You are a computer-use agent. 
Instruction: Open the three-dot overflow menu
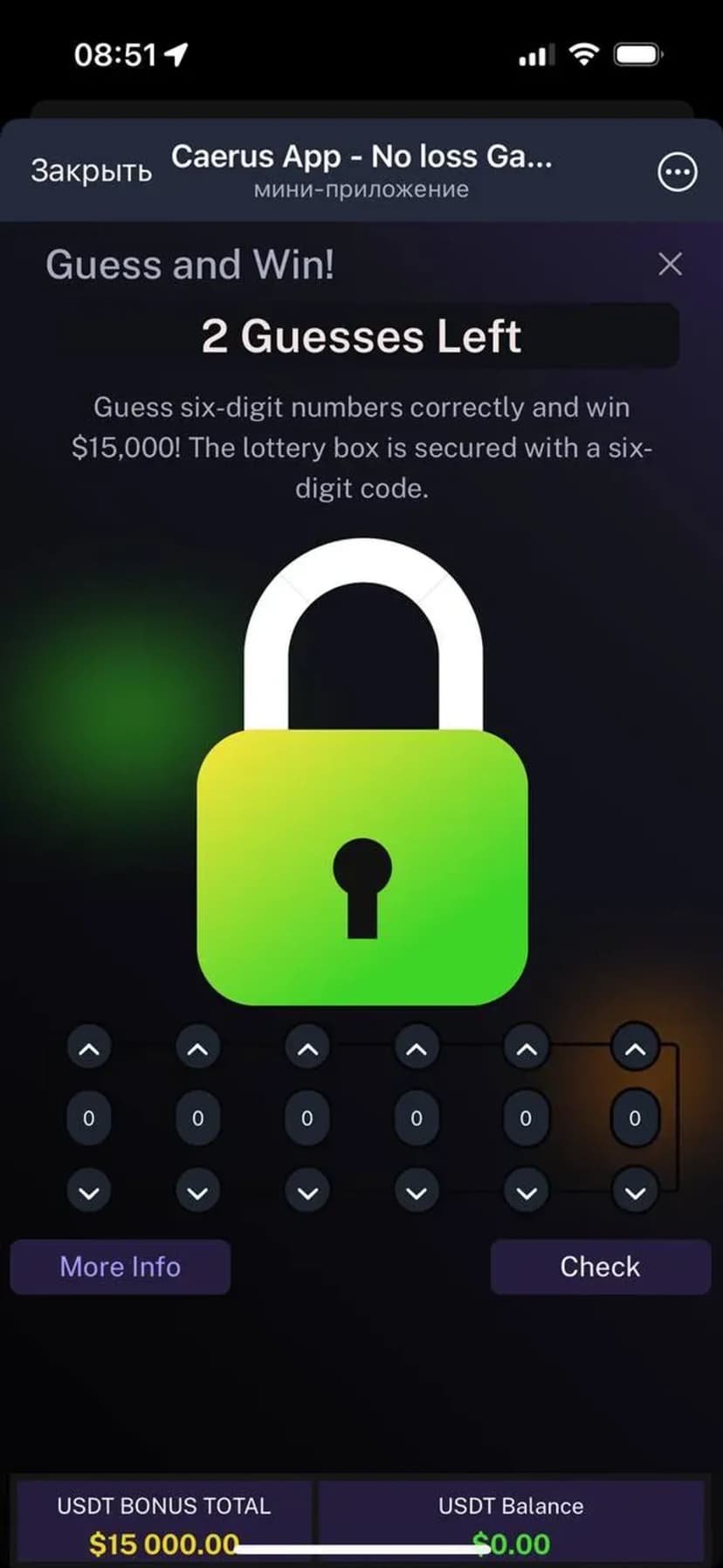(x=677, y=172)
